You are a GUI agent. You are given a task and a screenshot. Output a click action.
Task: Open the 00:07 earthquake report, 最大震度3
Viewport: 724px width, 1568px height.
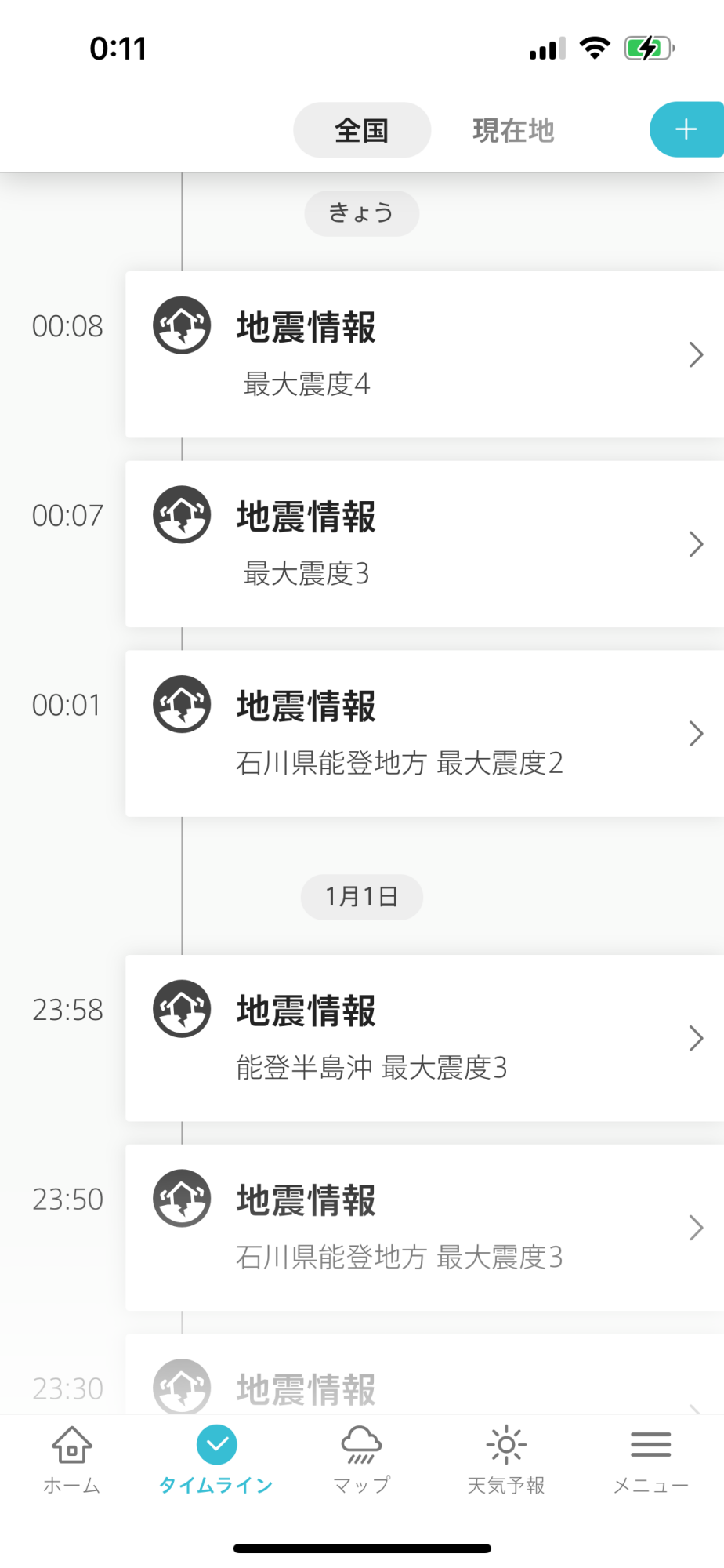[423, 544]
